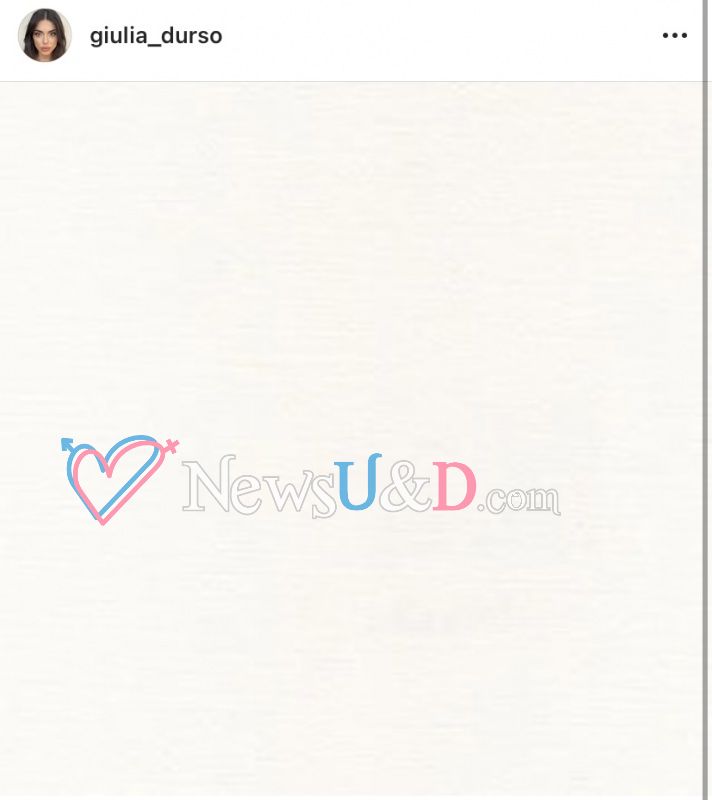Open the three-dot post options menu

(x=674, y=36)
